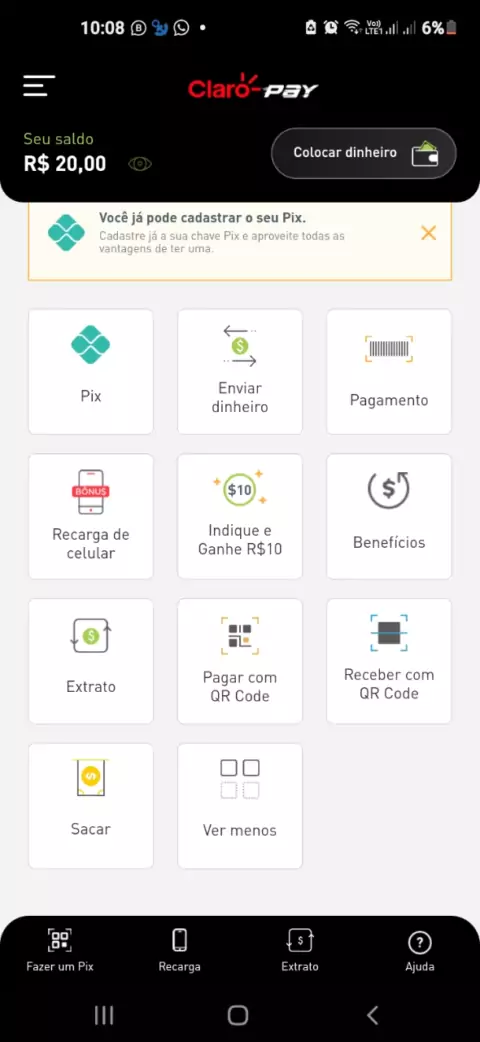Open the Pix tile

click(91, 371)
